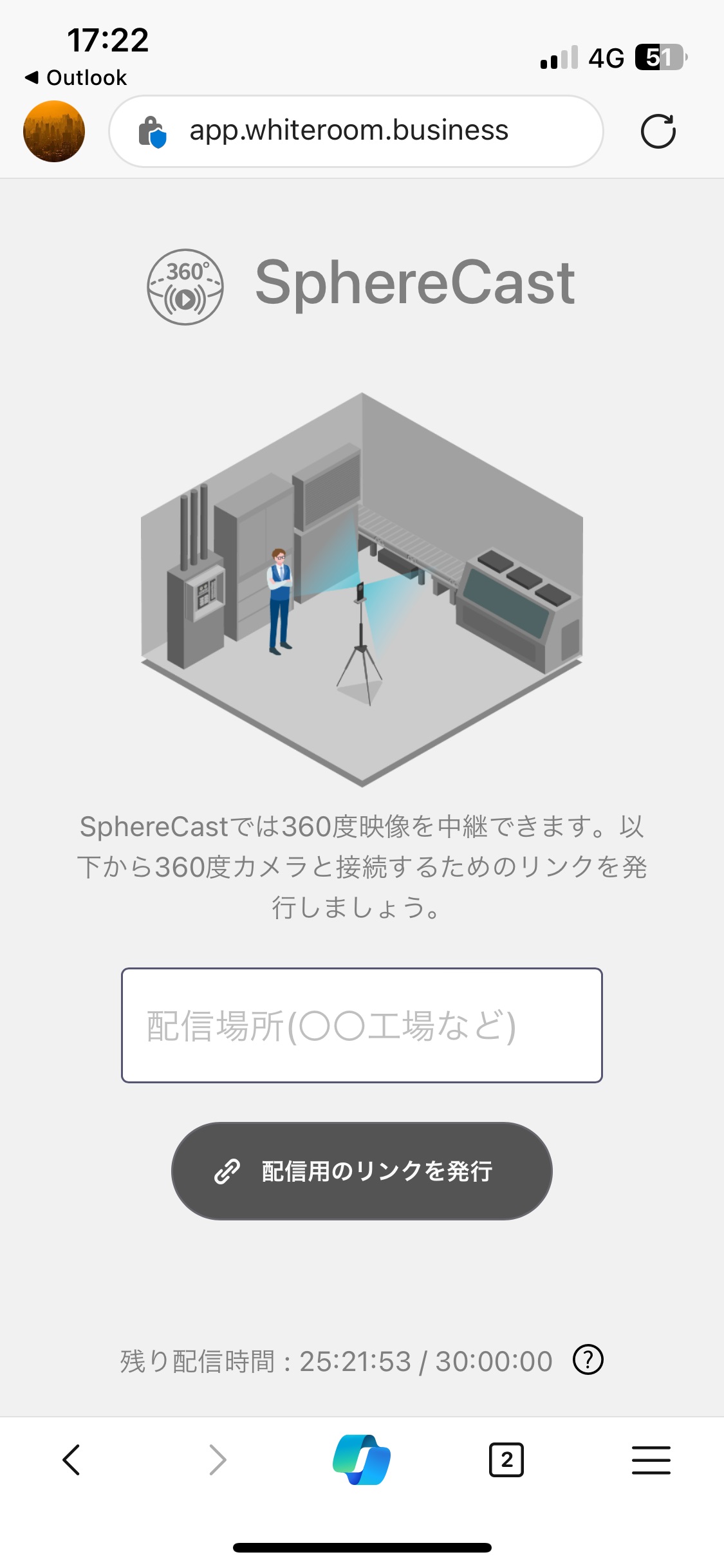Tap the 360° SphereCast logo icon
This screenshot has width=724, height=1568.
[185, 285]
